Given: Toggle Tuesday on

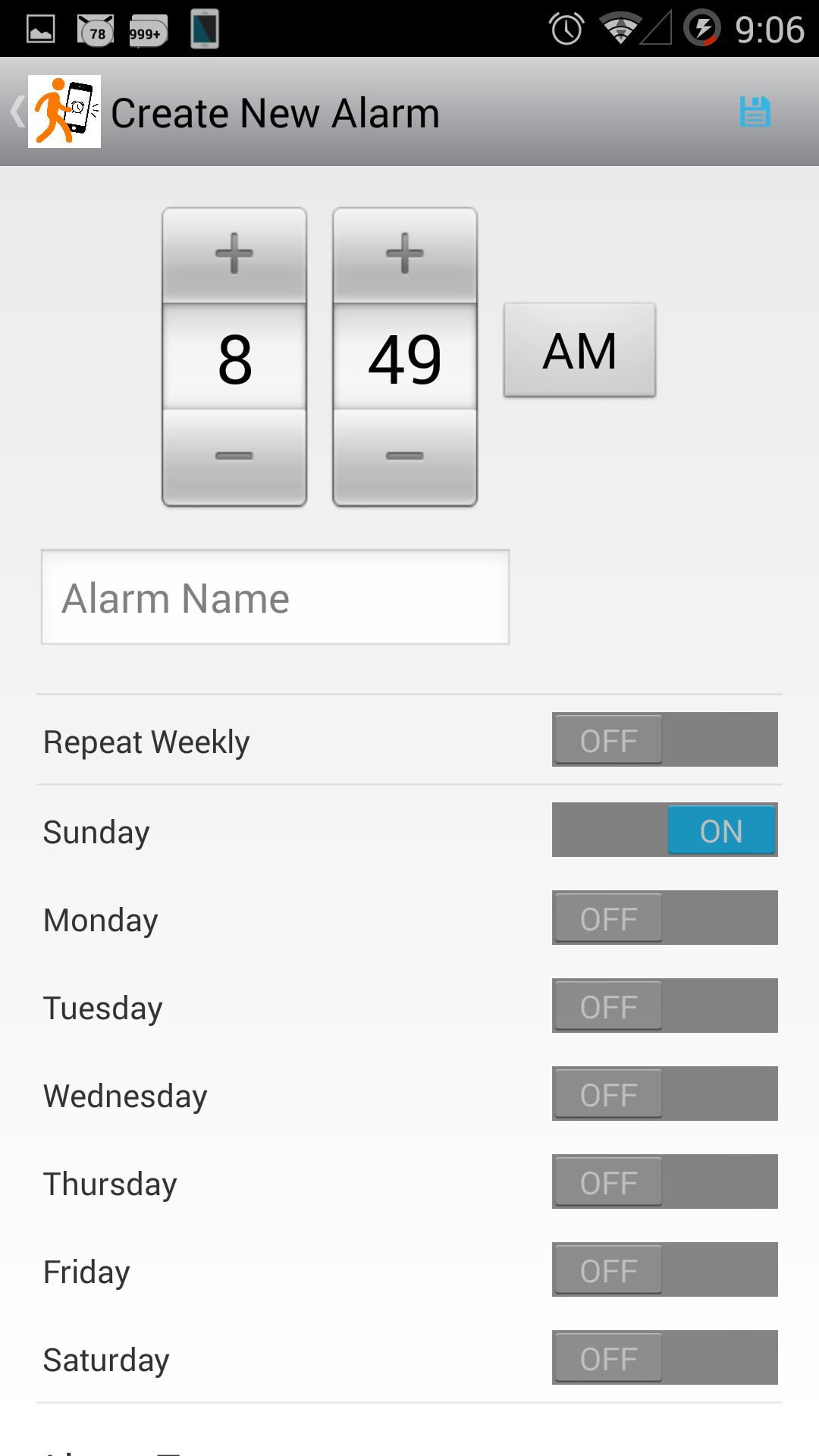Looking at the screenshot, I should coord(664,1006).
